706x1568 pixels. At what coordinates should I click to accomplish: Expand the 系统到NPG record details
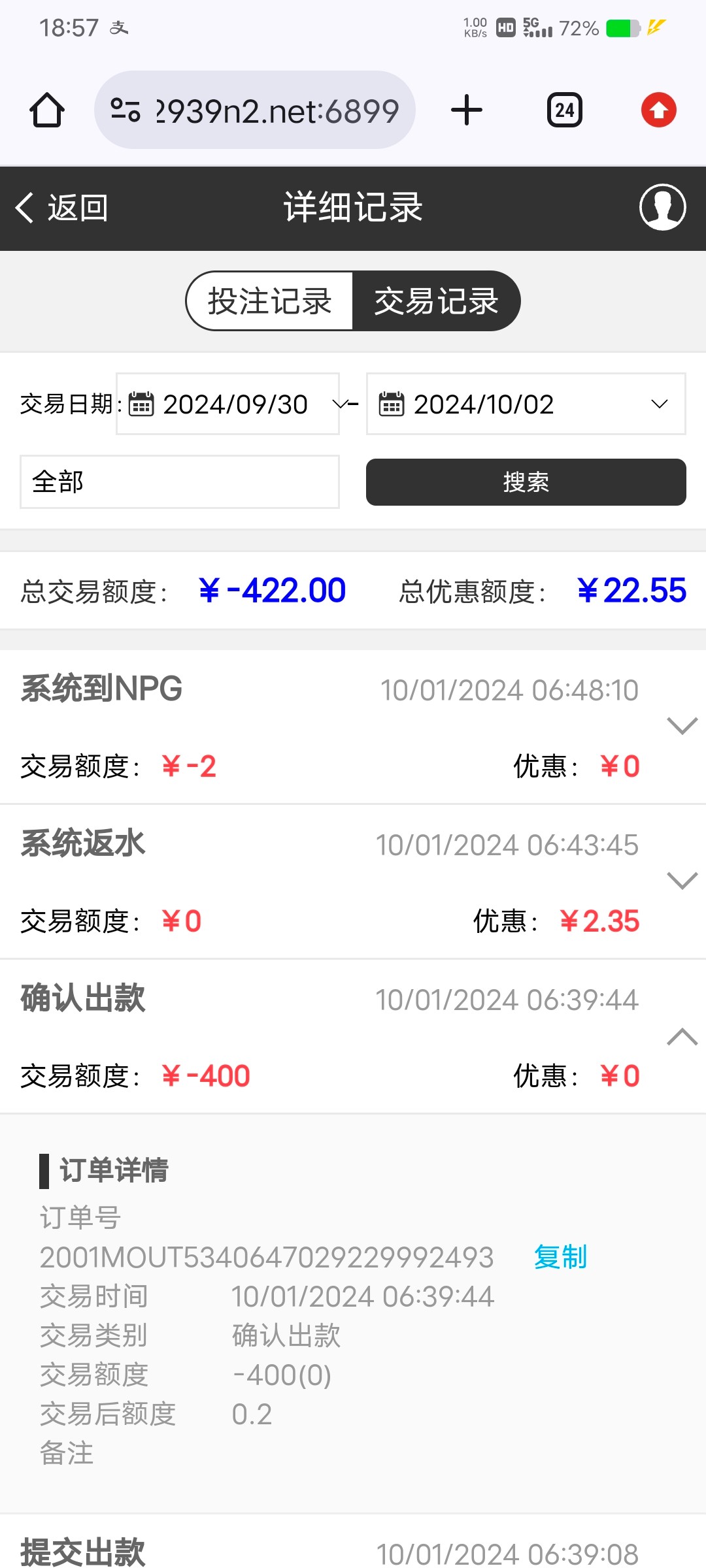[x=682, y=726]
